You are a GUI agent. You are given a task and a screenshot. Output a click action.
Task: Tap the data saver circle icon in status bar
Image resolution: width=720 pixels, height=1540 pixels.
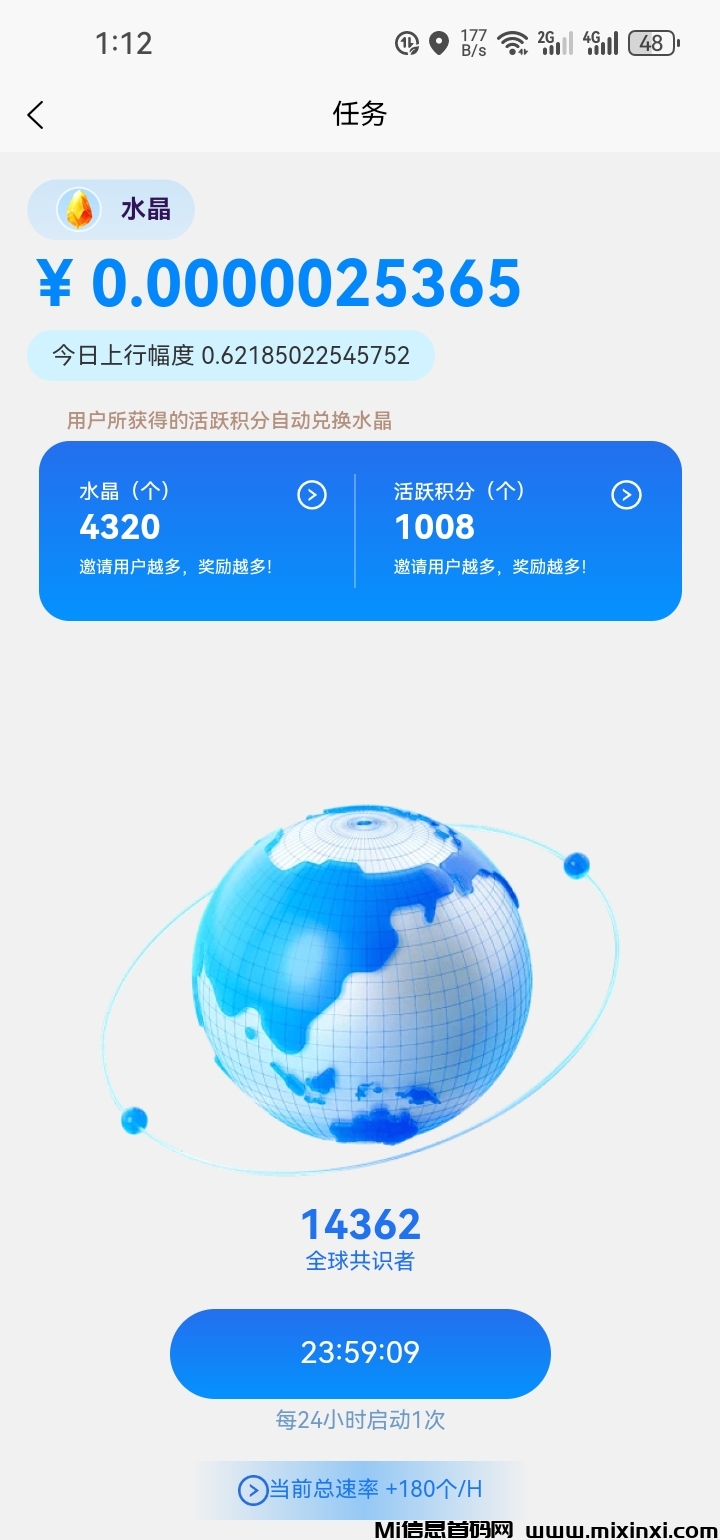[x=406, y=42]
